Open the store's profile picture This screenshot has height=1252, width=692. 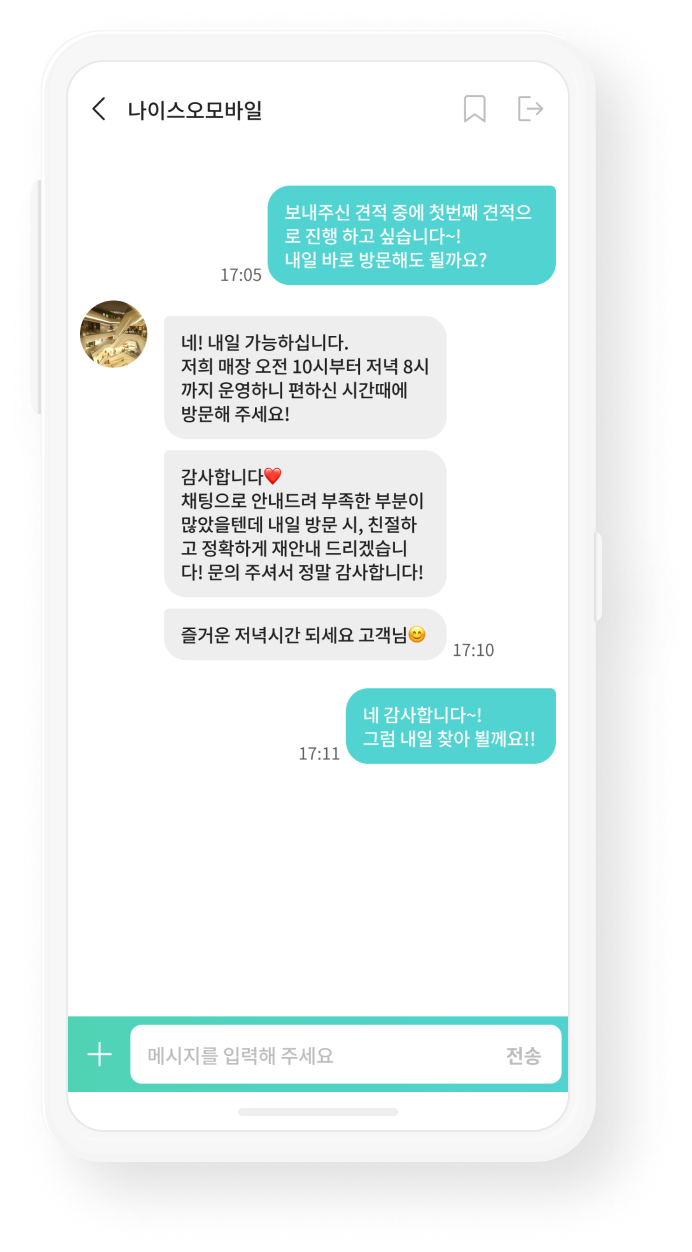pyautogui.click(x=114, y=334)
